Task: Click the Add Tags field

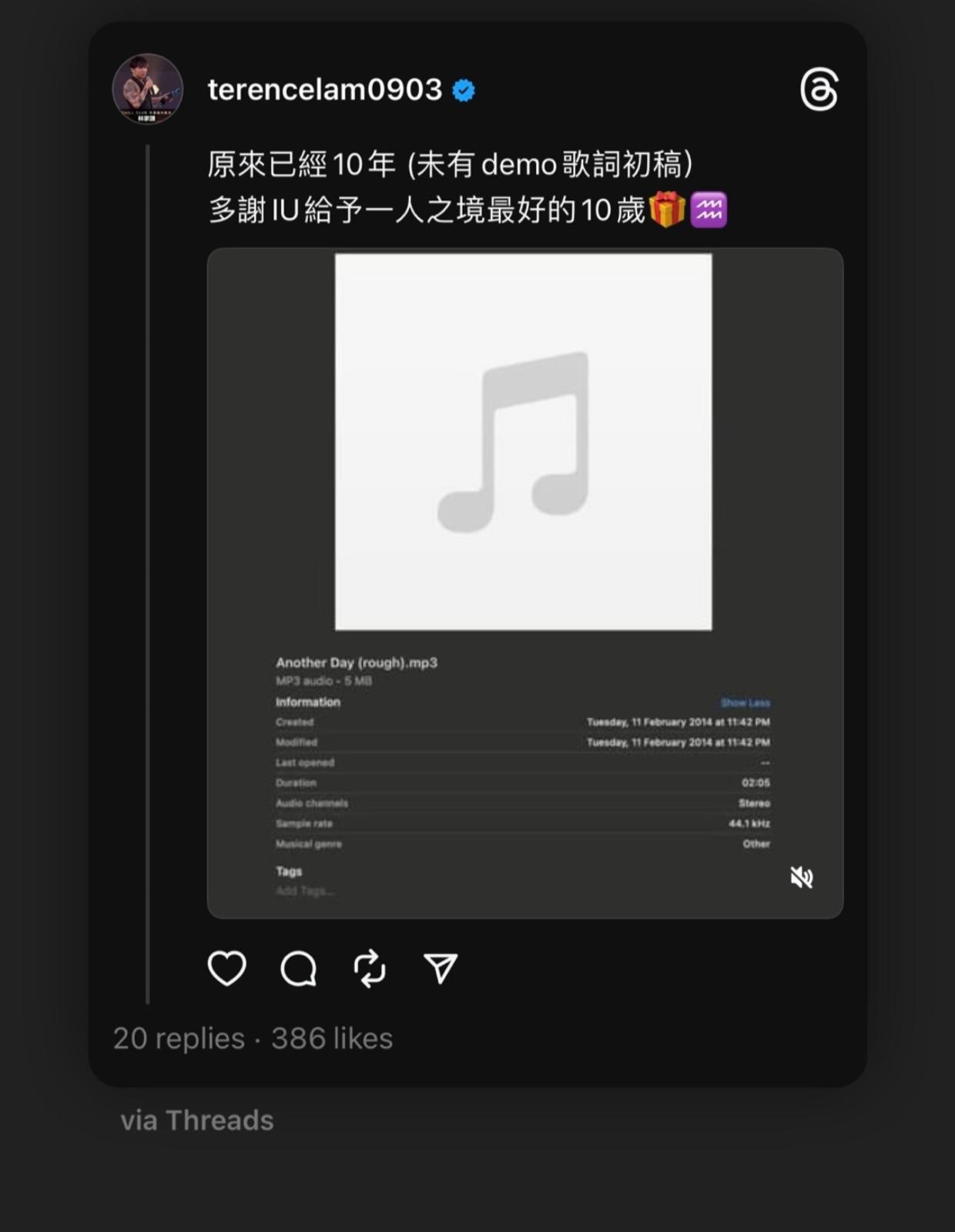Action: click(x=305, y=891)
